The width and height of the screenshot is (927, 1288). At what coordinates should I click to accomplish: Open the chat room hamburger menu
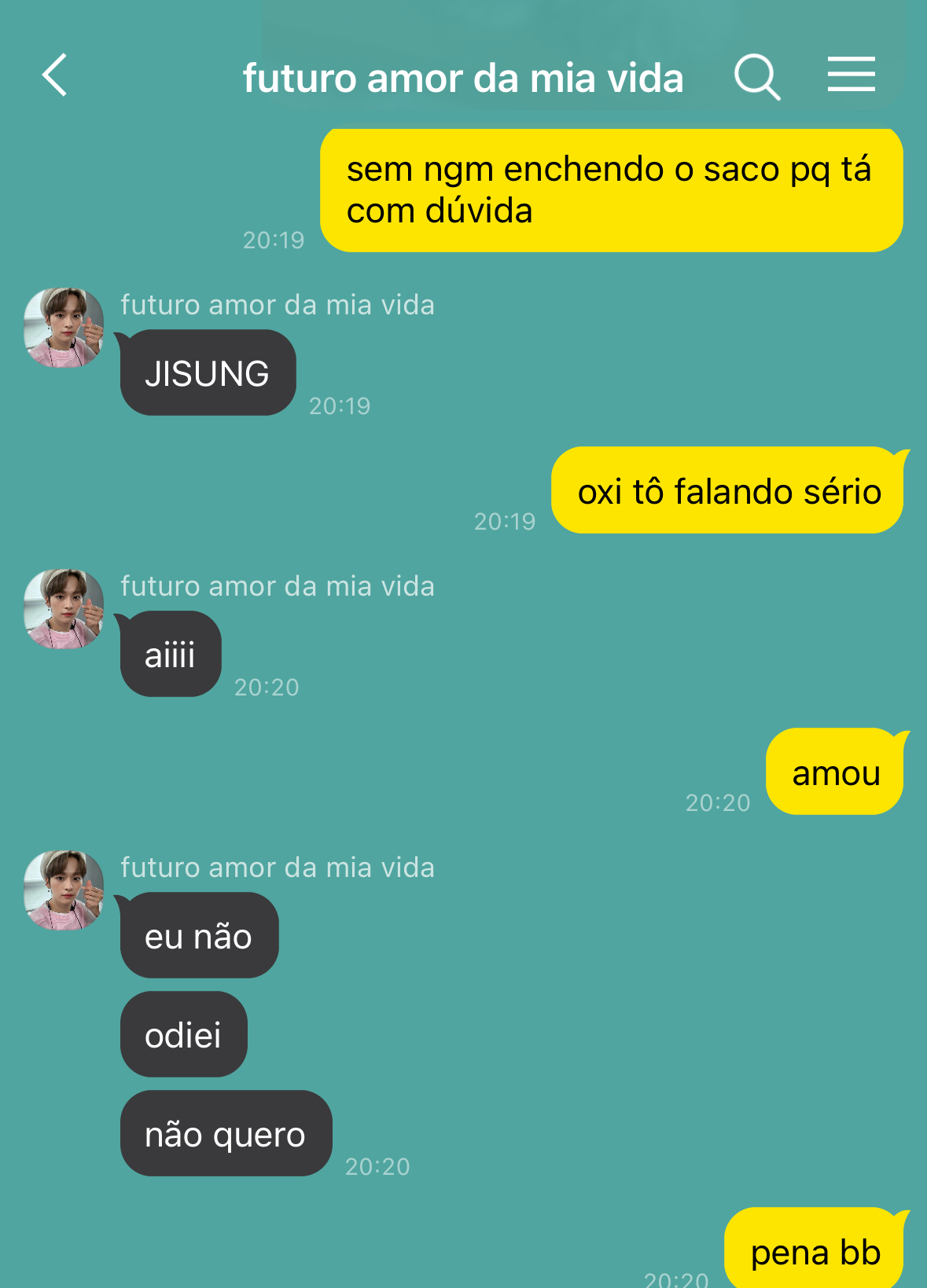(x=851, y=75)
